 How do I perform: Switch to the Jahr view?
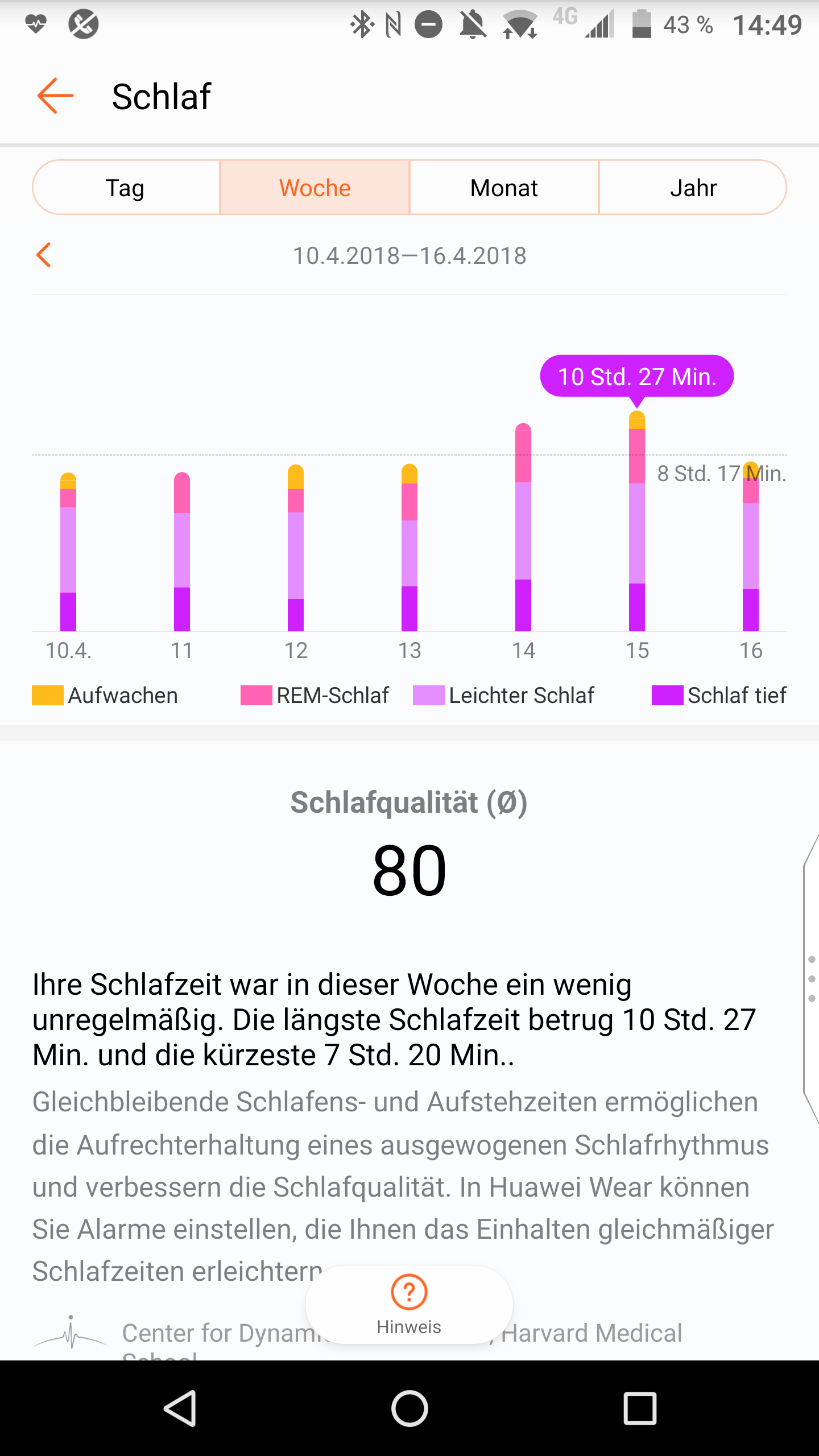click(693, 188)
